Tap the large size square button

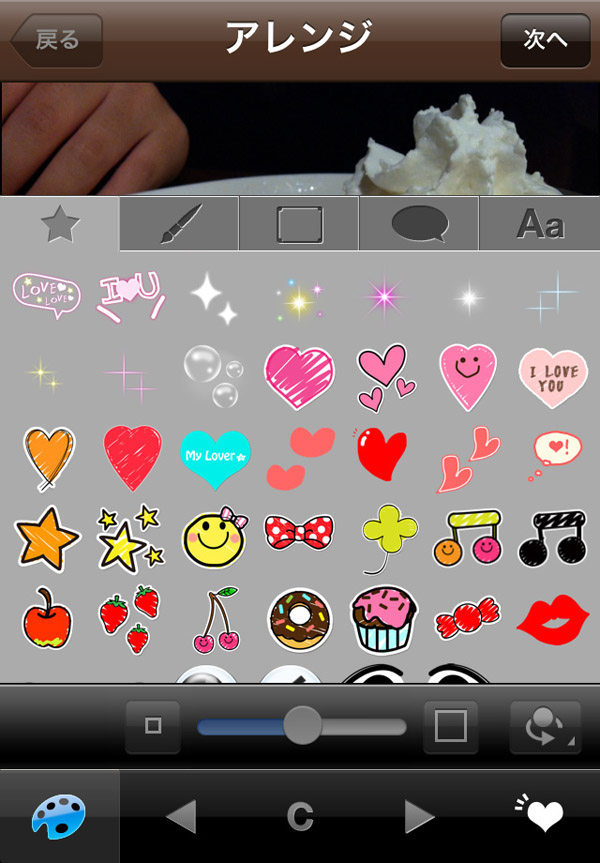click(x=451, y=726)
